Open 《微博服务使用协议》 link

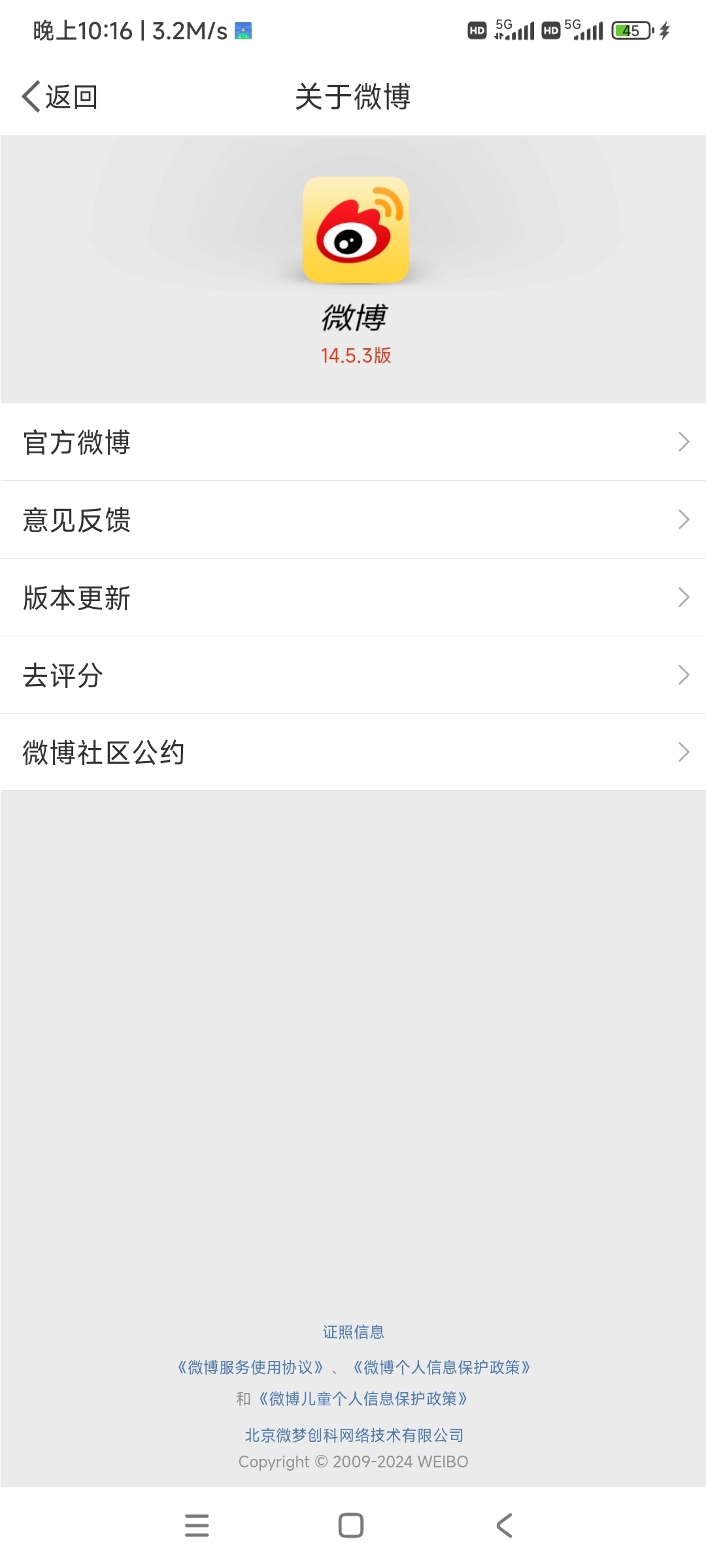click(x=250, y=1367)
